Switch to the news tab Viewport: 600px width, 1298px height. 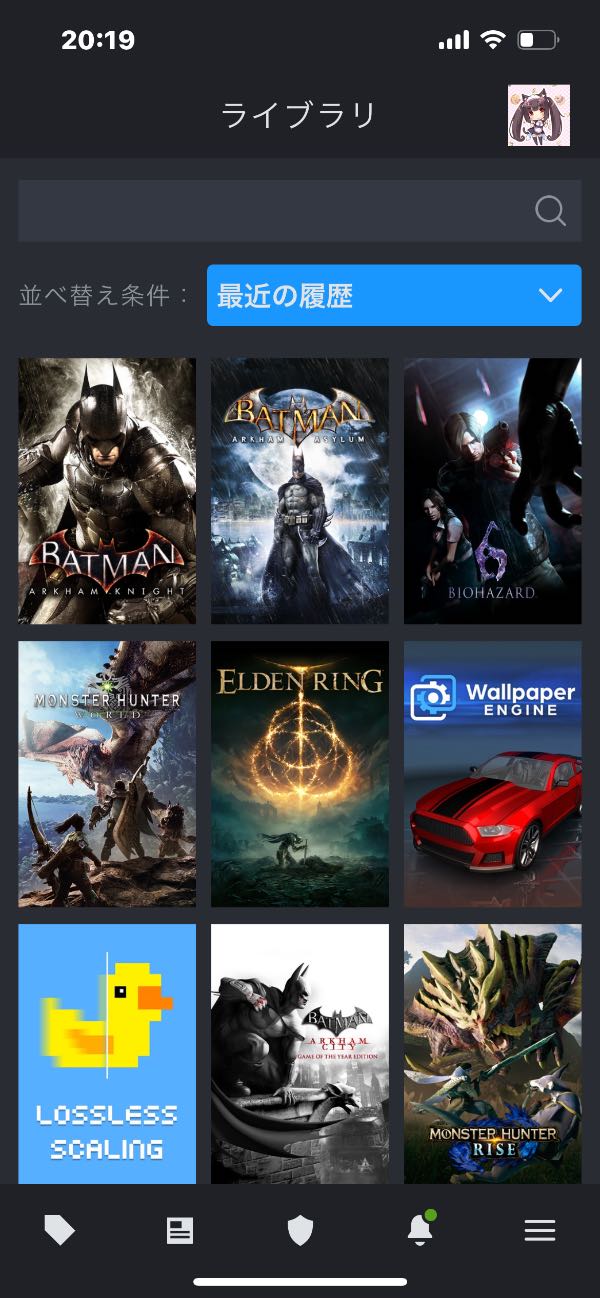(x=180, y=1231)
